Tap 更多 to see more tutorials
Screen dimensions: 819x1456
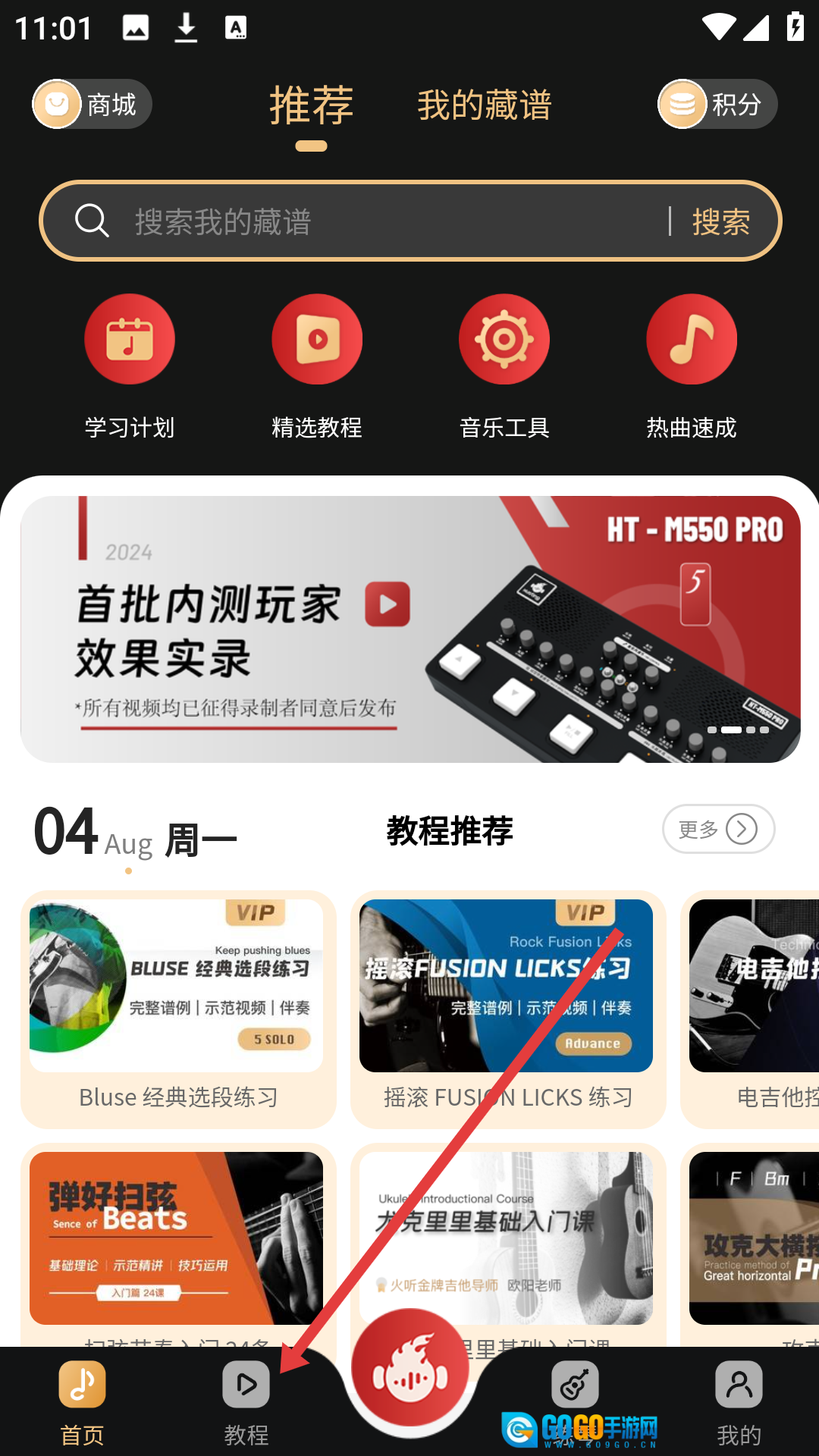click(718, 829)
